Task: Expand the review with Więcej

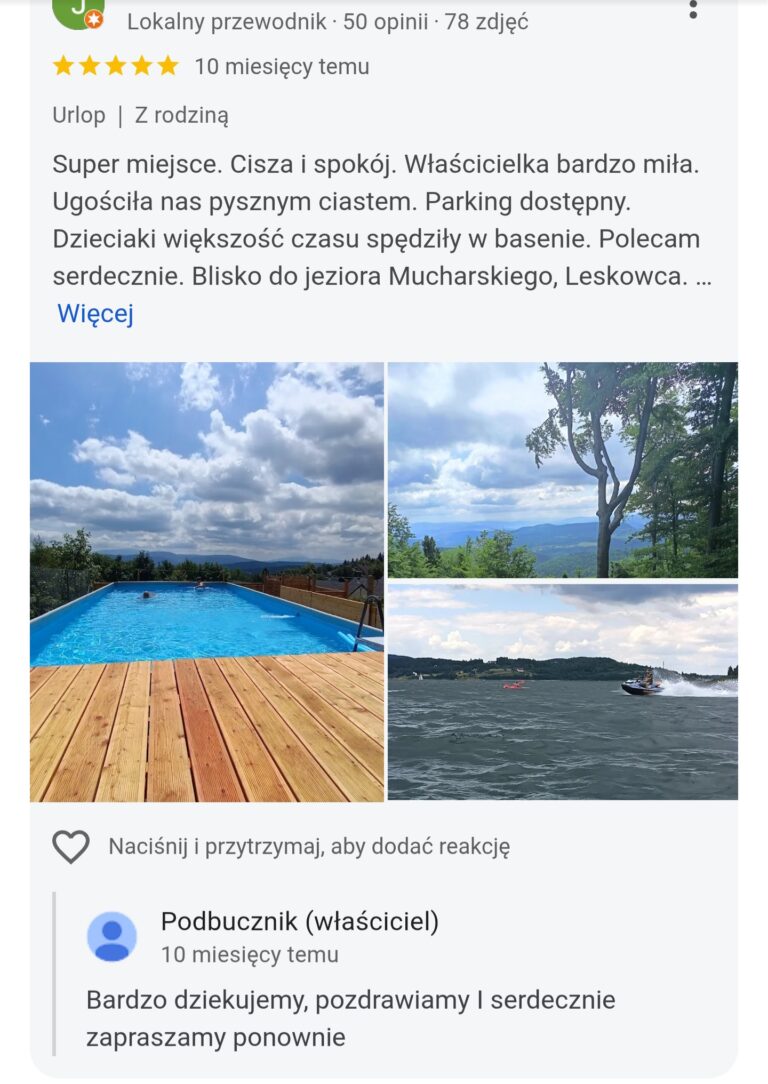Action: coord(95,313)
